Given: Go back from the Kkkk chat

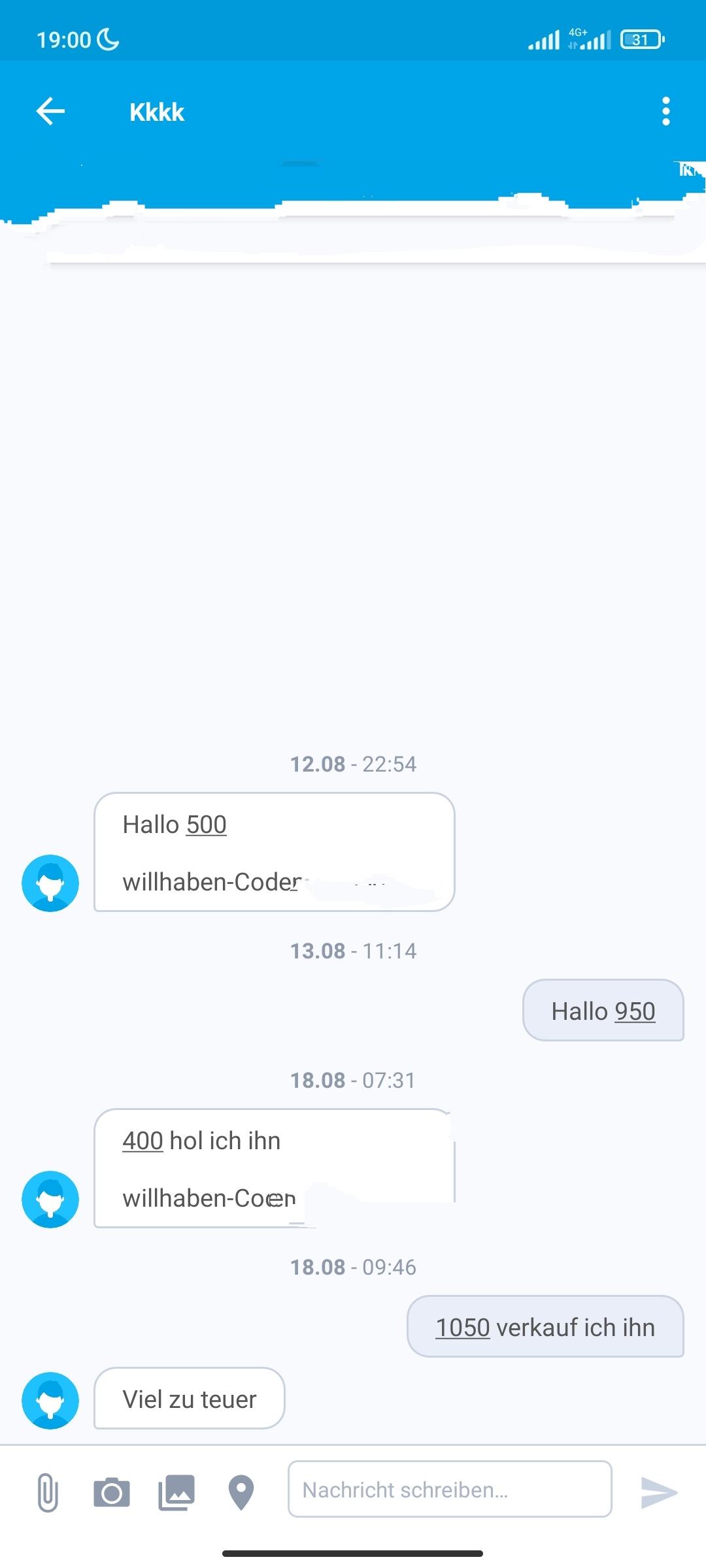Looking at the screenshot, I should click(x=50, y=111).
